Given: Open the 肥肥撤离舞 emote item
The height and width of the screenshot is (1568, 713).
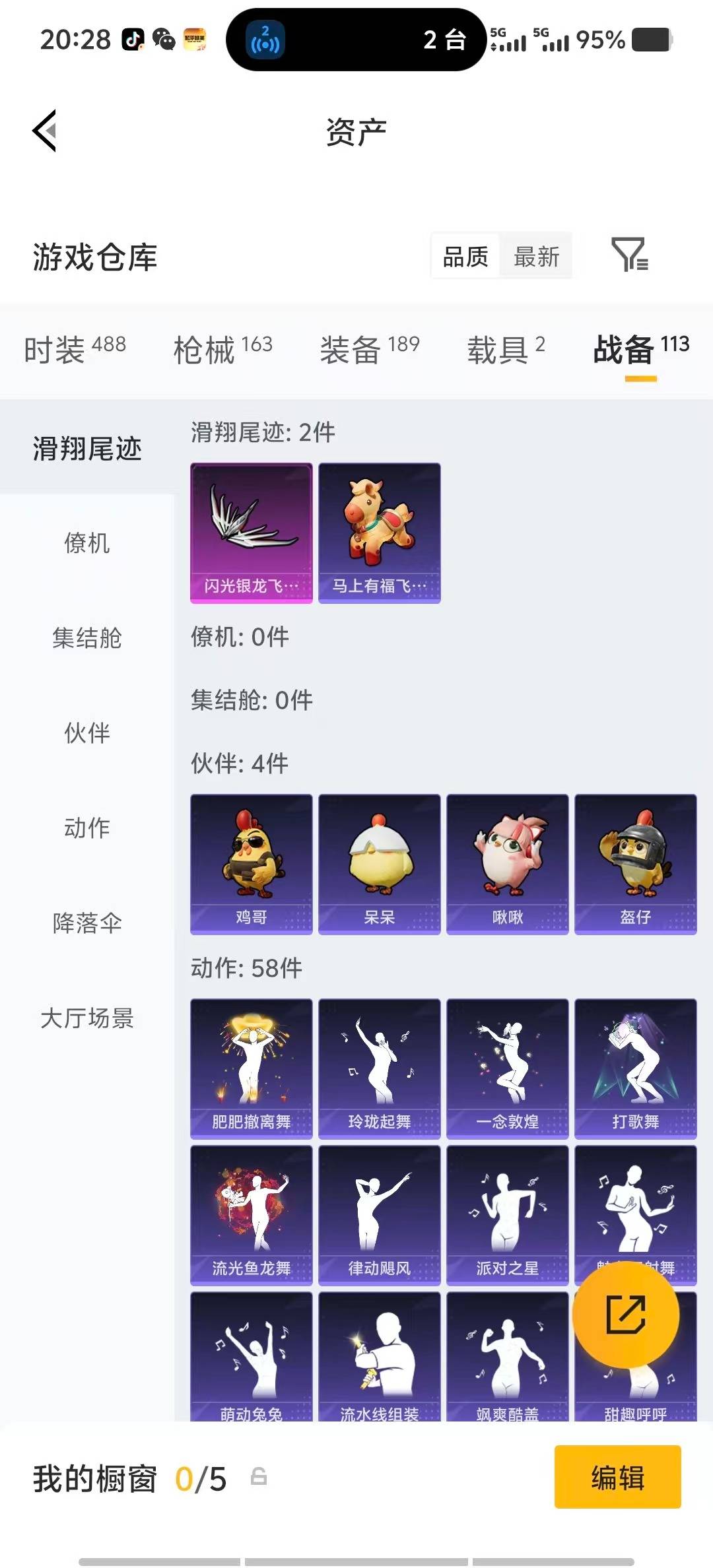Looking at the screenshot, I should [251, 1068].
